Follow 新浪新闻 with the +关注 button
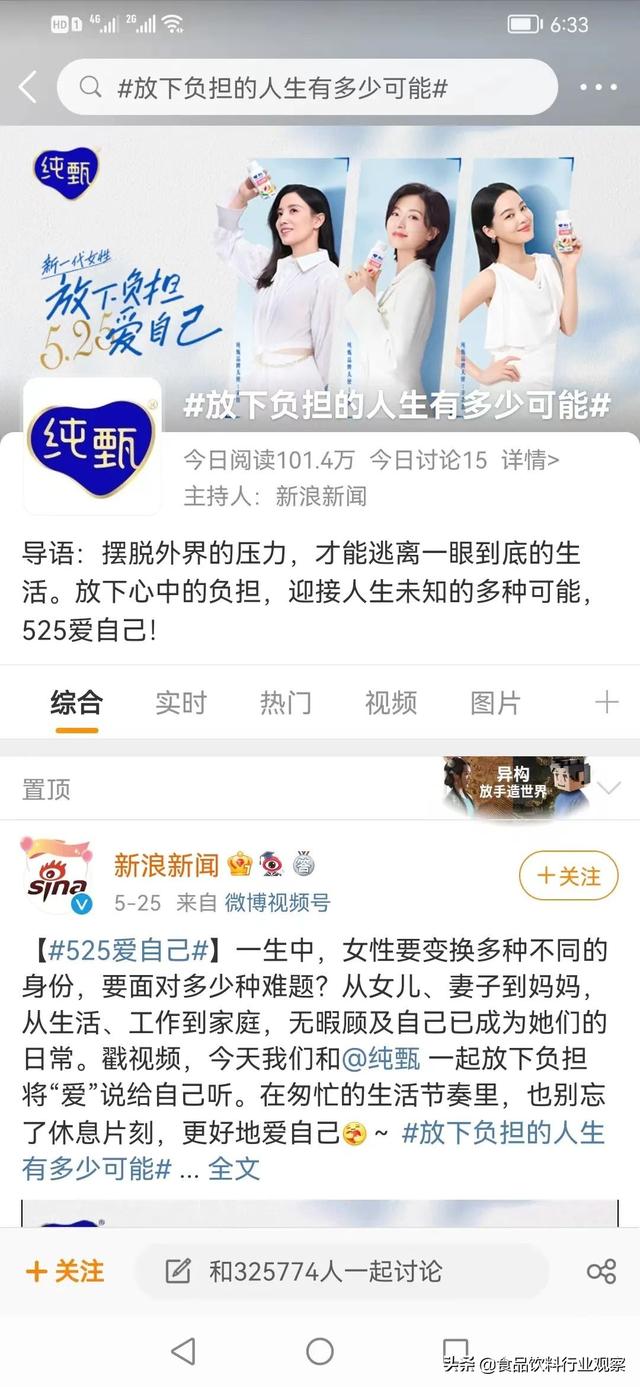The image size is (640, 1387). 568,876
